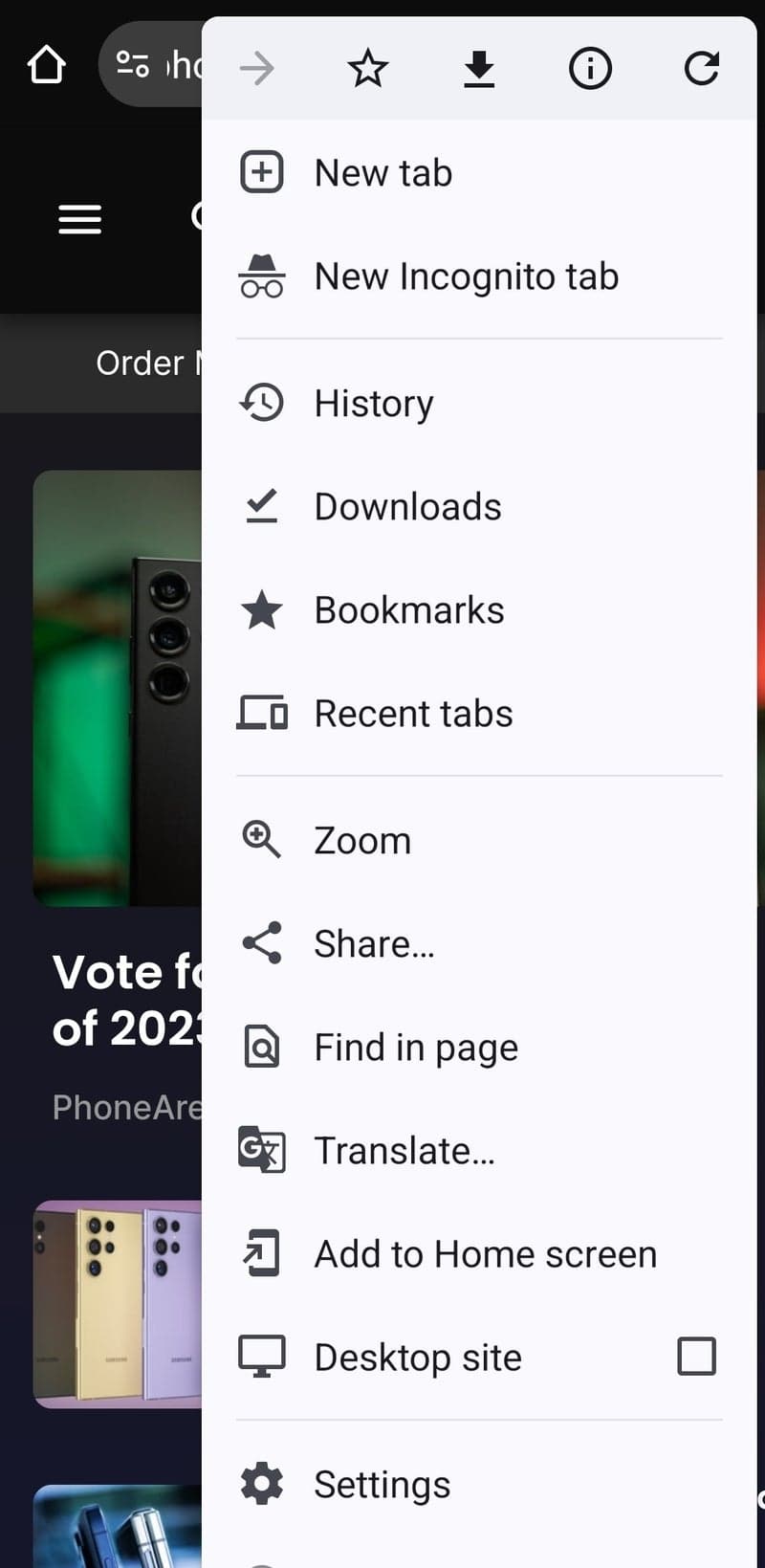Go forward with the arrow icon
Image resolution: width=765 pixels, height=1568 pixels.
pyautogui.click(x=257, y=69)
